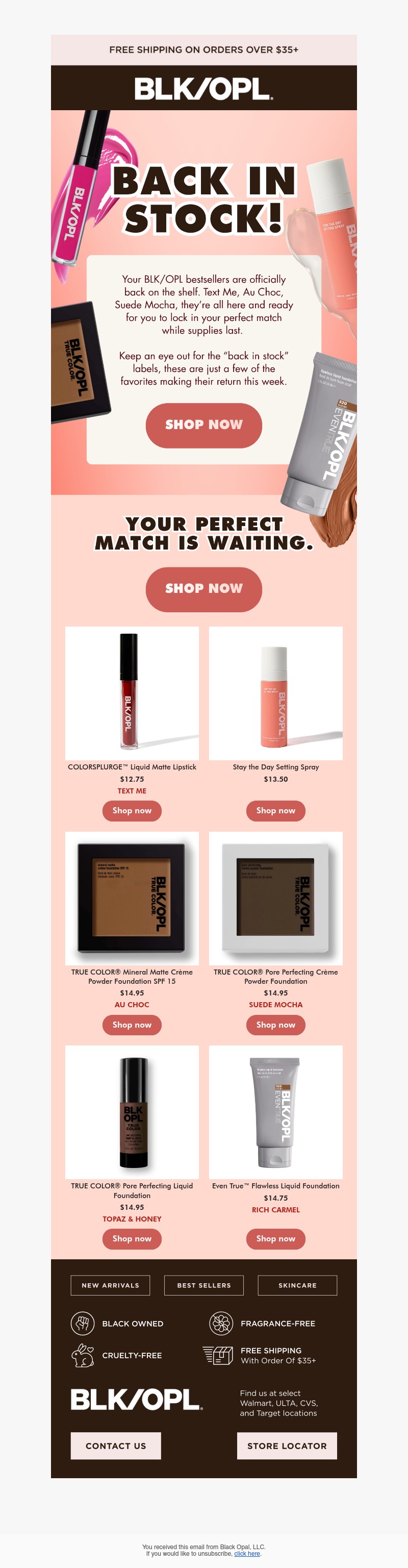Shop now for the Au Choc powder foundation

[132, 1025]
